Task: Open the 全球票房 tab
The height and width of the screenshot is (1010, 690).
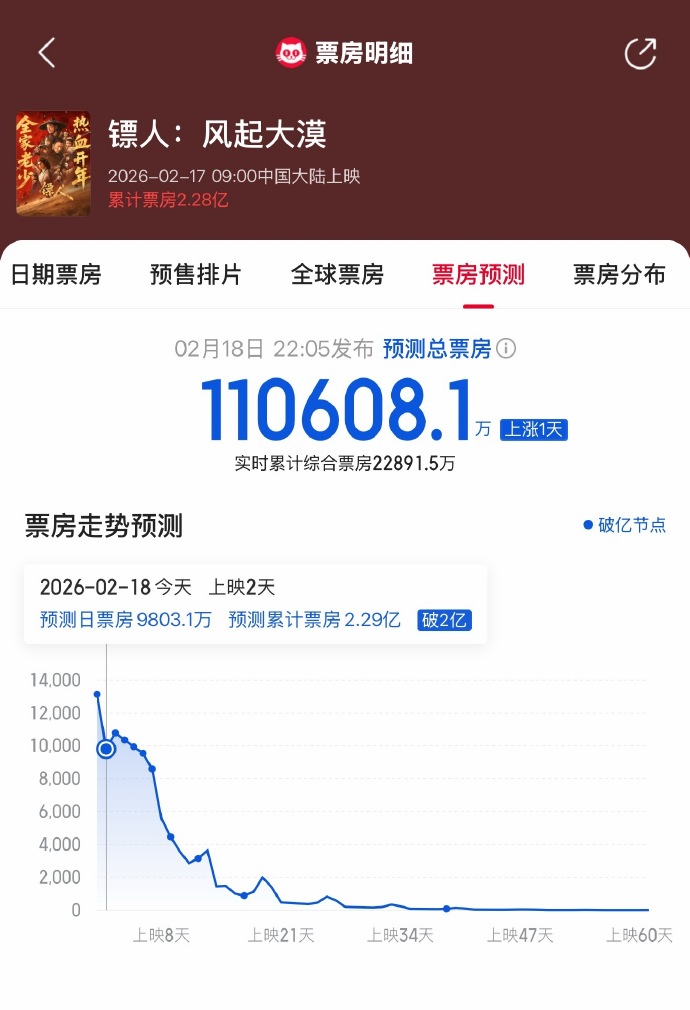Action: pos(337,275)
